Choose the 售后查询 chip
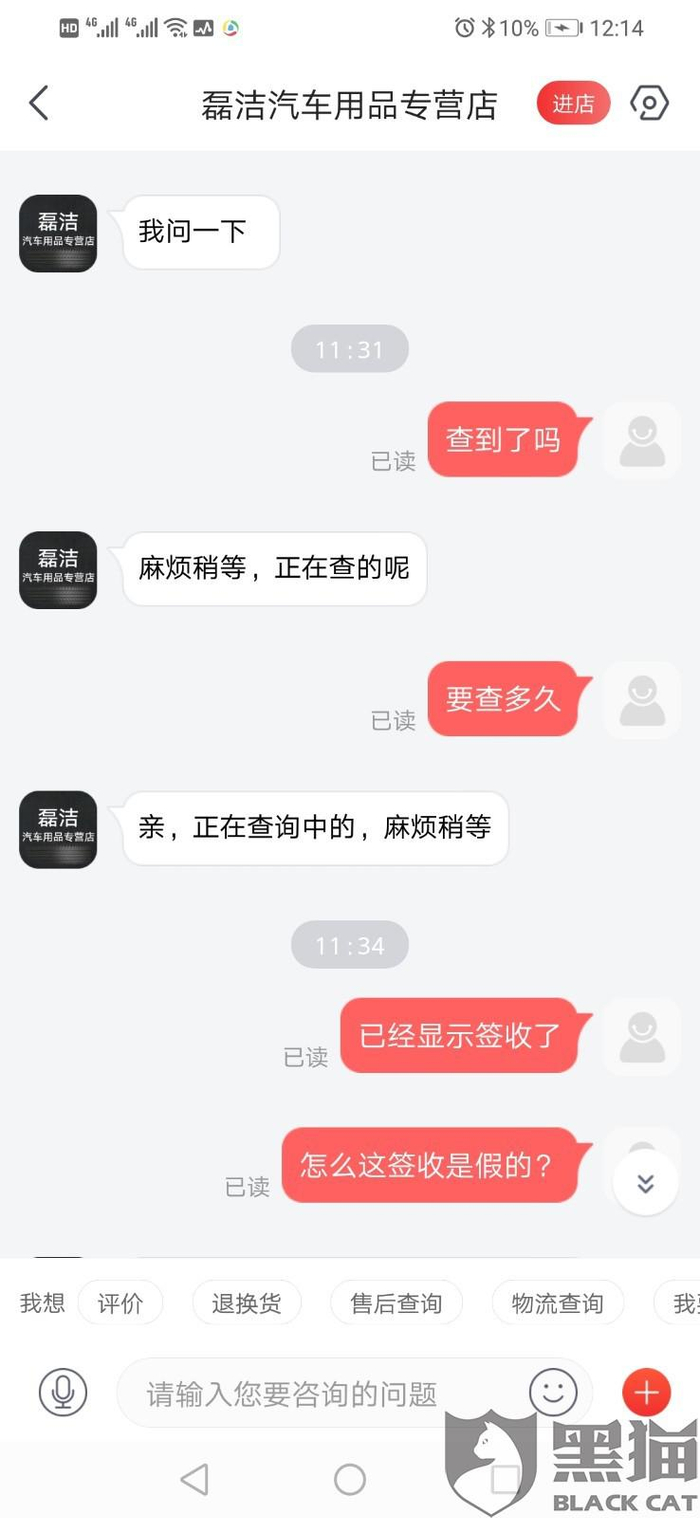This screenshot has height=1518, width=700. (396, 1303)
